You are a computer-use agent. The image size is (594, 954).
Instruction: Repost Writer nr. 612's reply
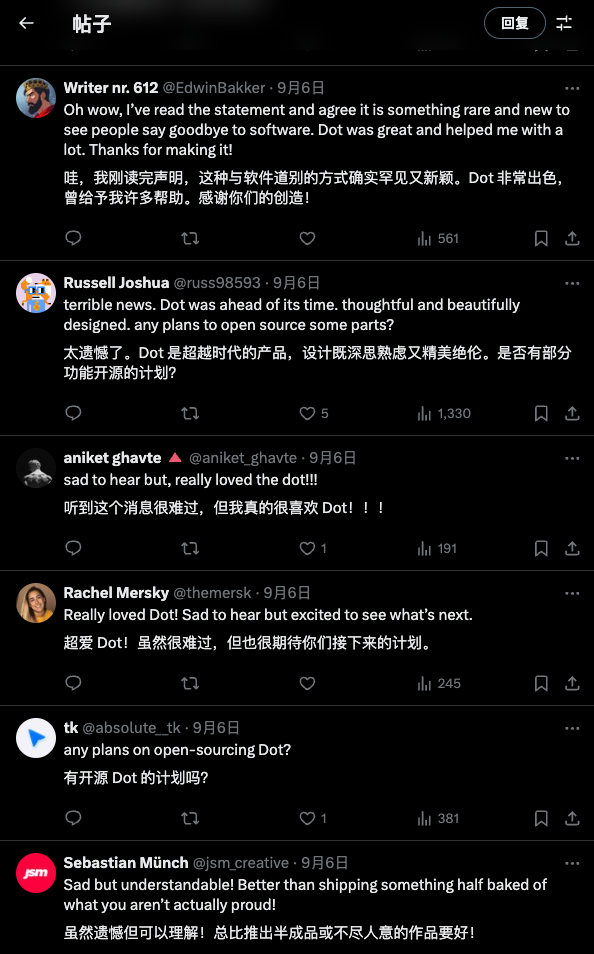point(190,238)
